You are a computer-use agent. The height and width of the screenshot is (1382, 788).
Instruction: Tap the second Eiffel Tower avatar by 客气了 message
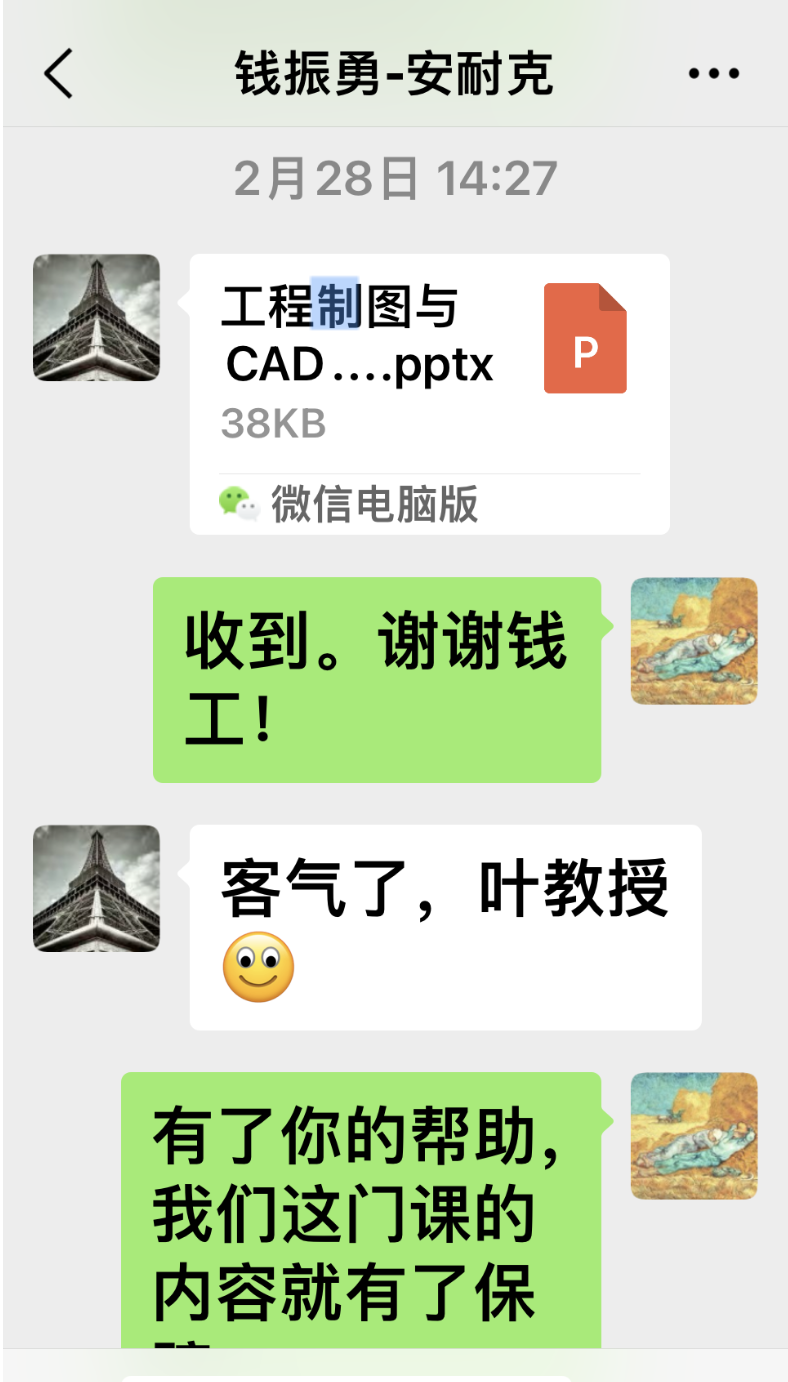coord(95,888)
